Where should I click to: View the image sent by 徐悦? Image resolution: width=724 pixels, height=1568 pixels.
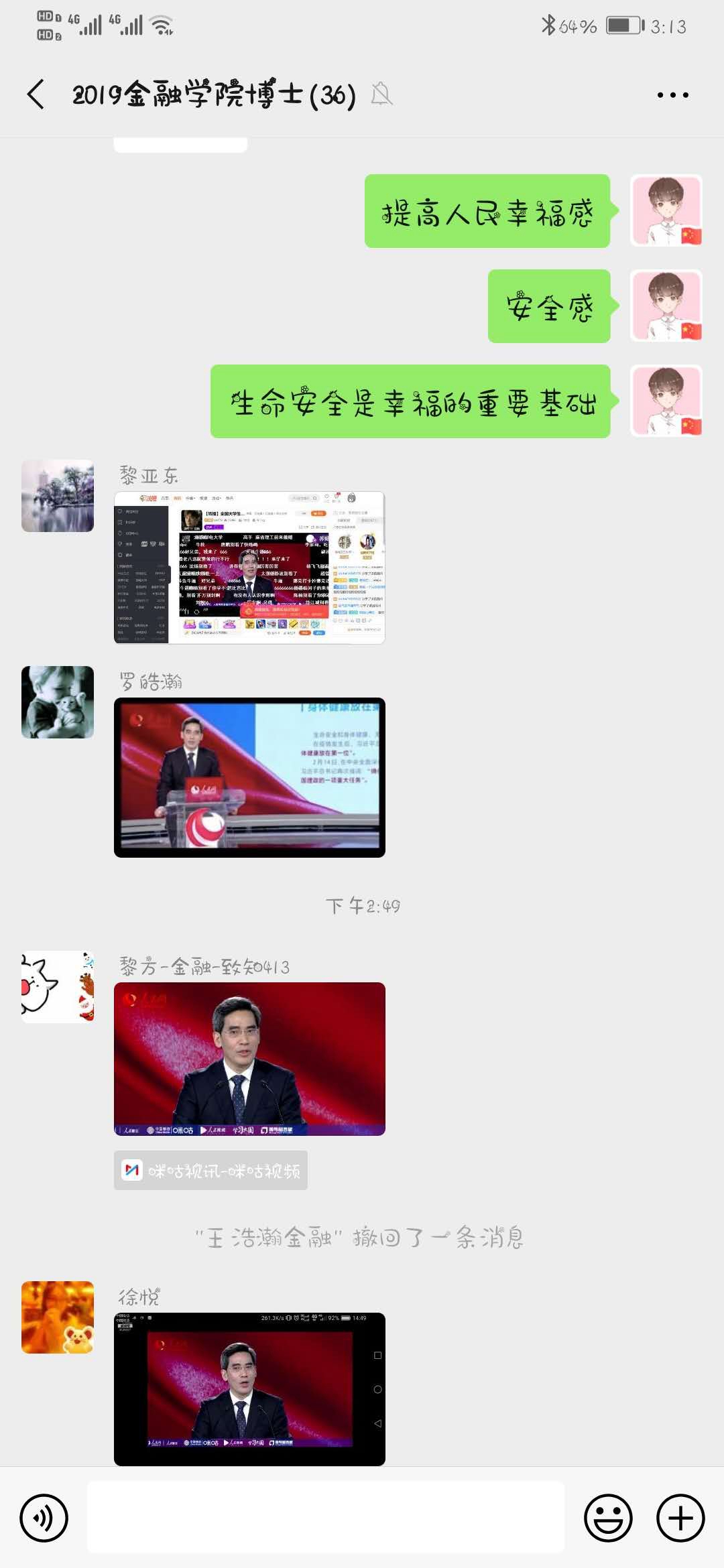click(x=249, y=1388)
